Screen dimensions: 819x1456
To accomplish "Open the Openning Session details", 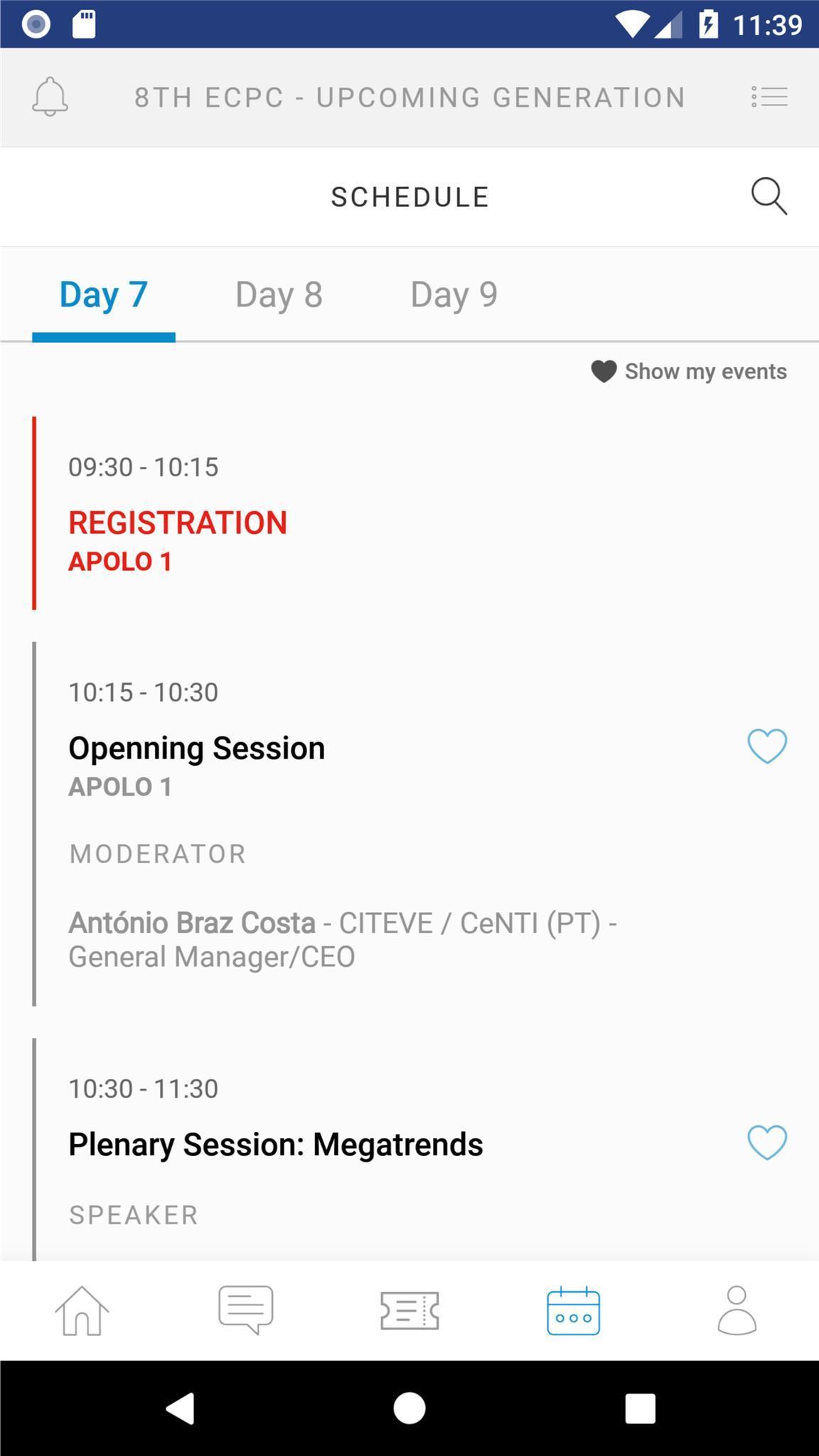I will tap(197, 749).
